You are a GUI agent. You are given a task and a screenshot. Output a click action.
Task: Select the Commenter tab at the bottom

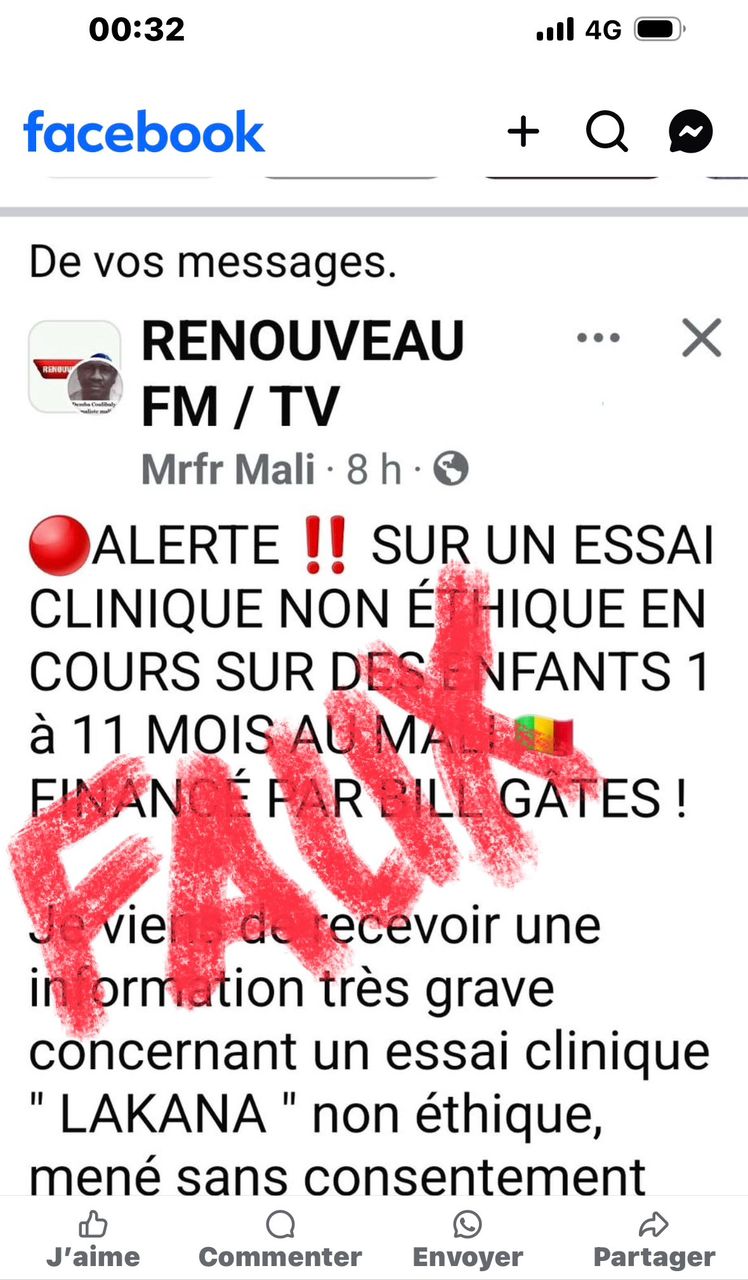[280, 1240]
